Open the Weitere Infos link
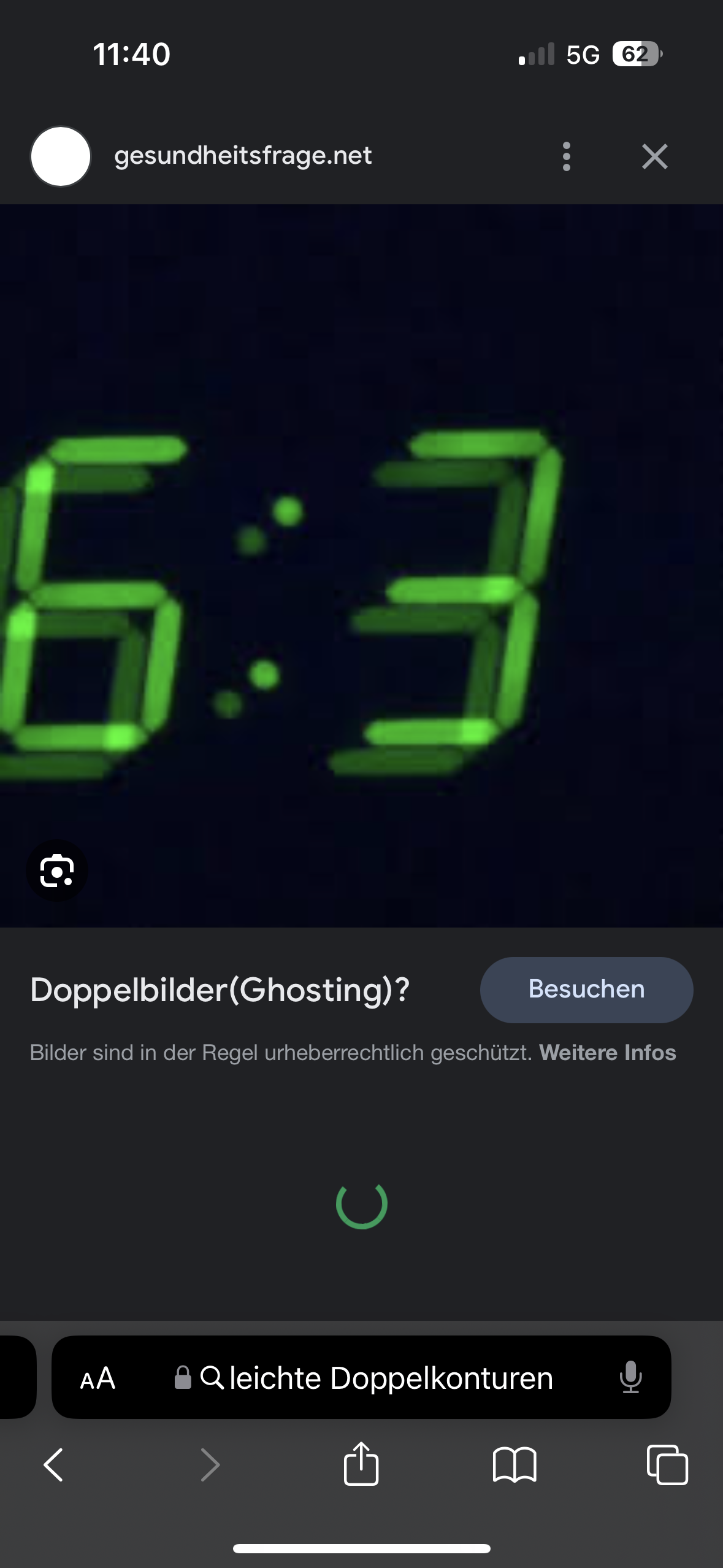The width and height of the screenshot is (723, 1568). click(607, 1053)
